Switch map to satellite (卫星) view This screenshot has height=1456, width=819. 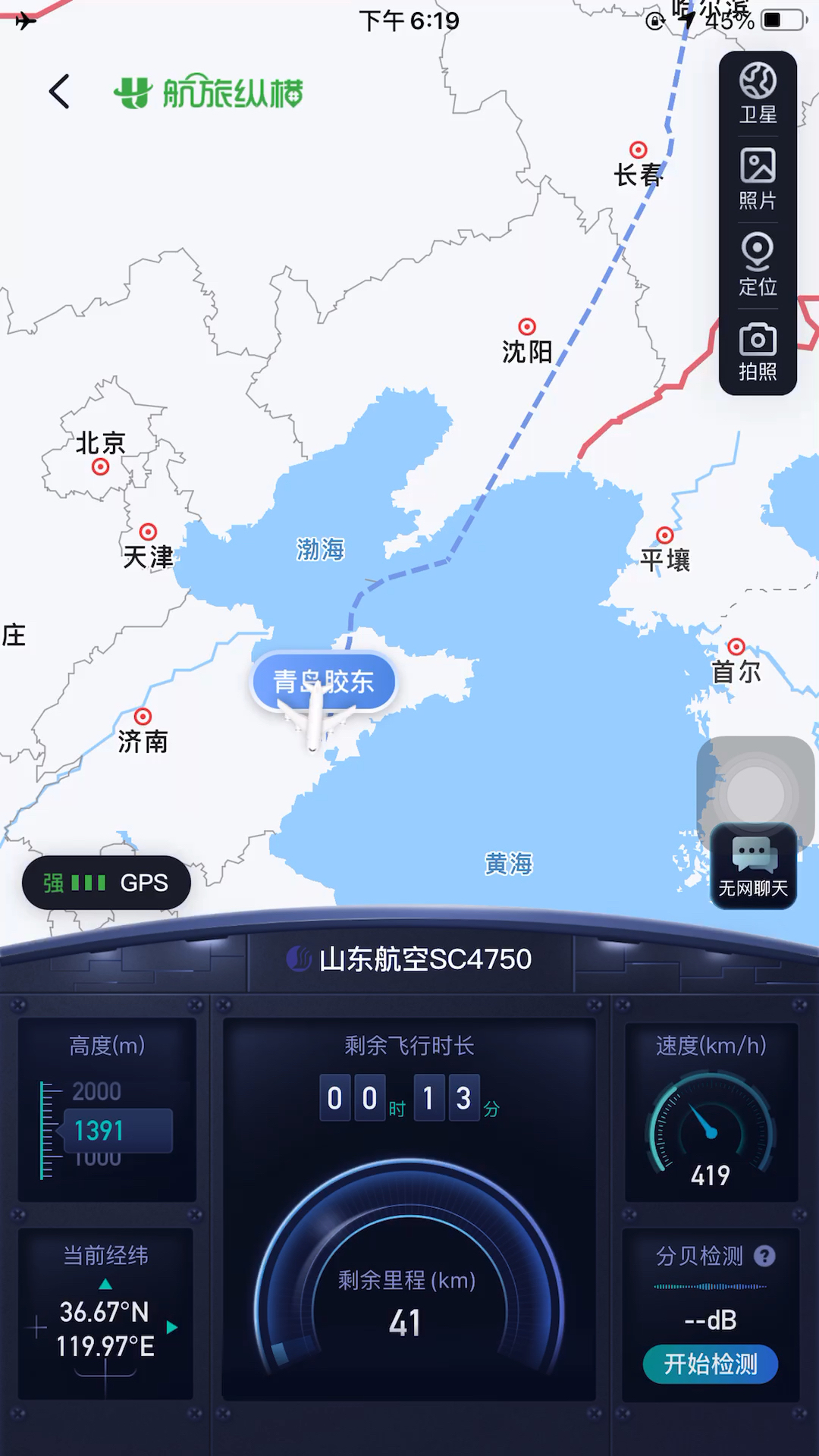tap(758, 93)
